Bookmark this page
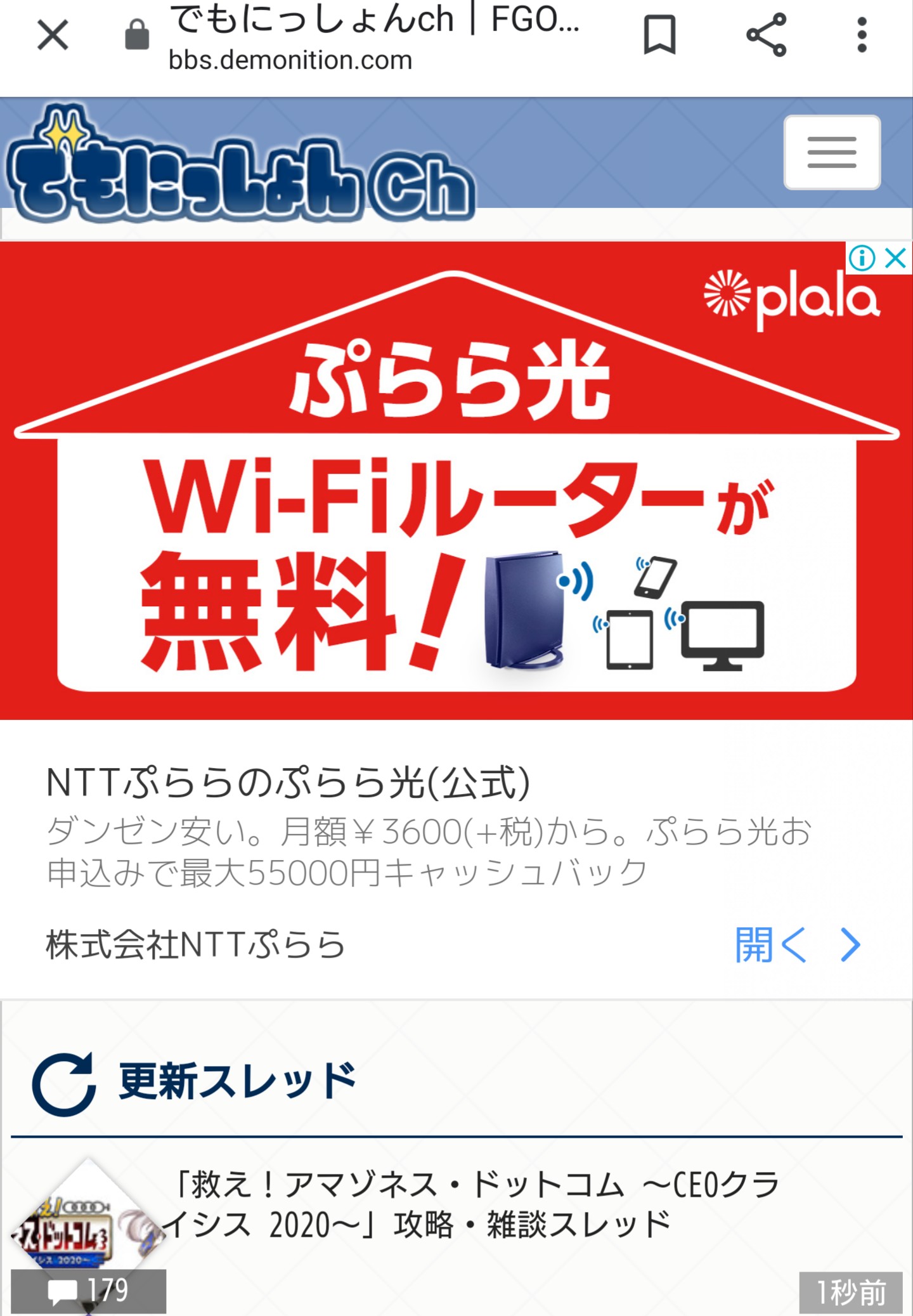The height and width of the screenshot is (1316, 913). pyautogui.click(x=659, y=36)
